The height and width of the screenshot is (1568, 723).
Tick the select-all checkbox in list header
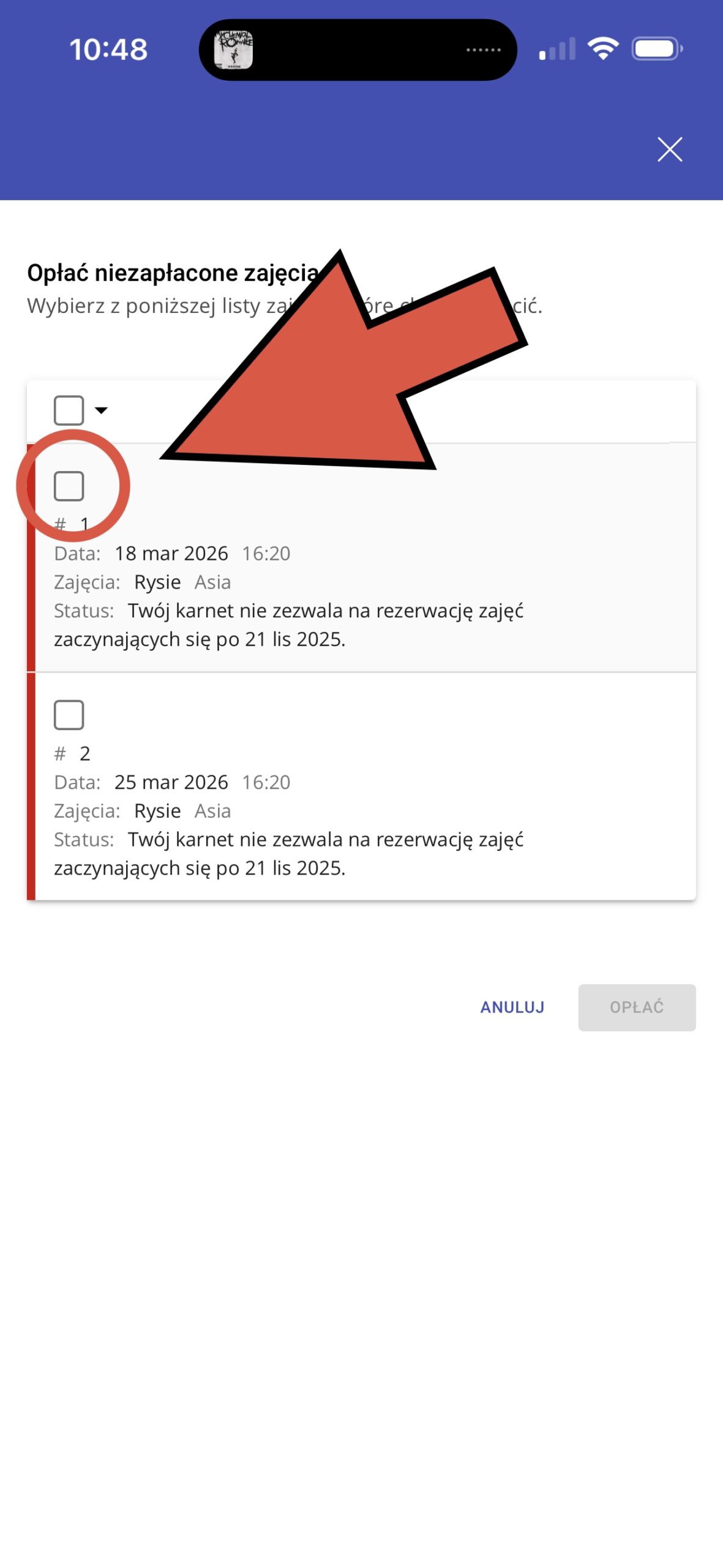(69, 410)
